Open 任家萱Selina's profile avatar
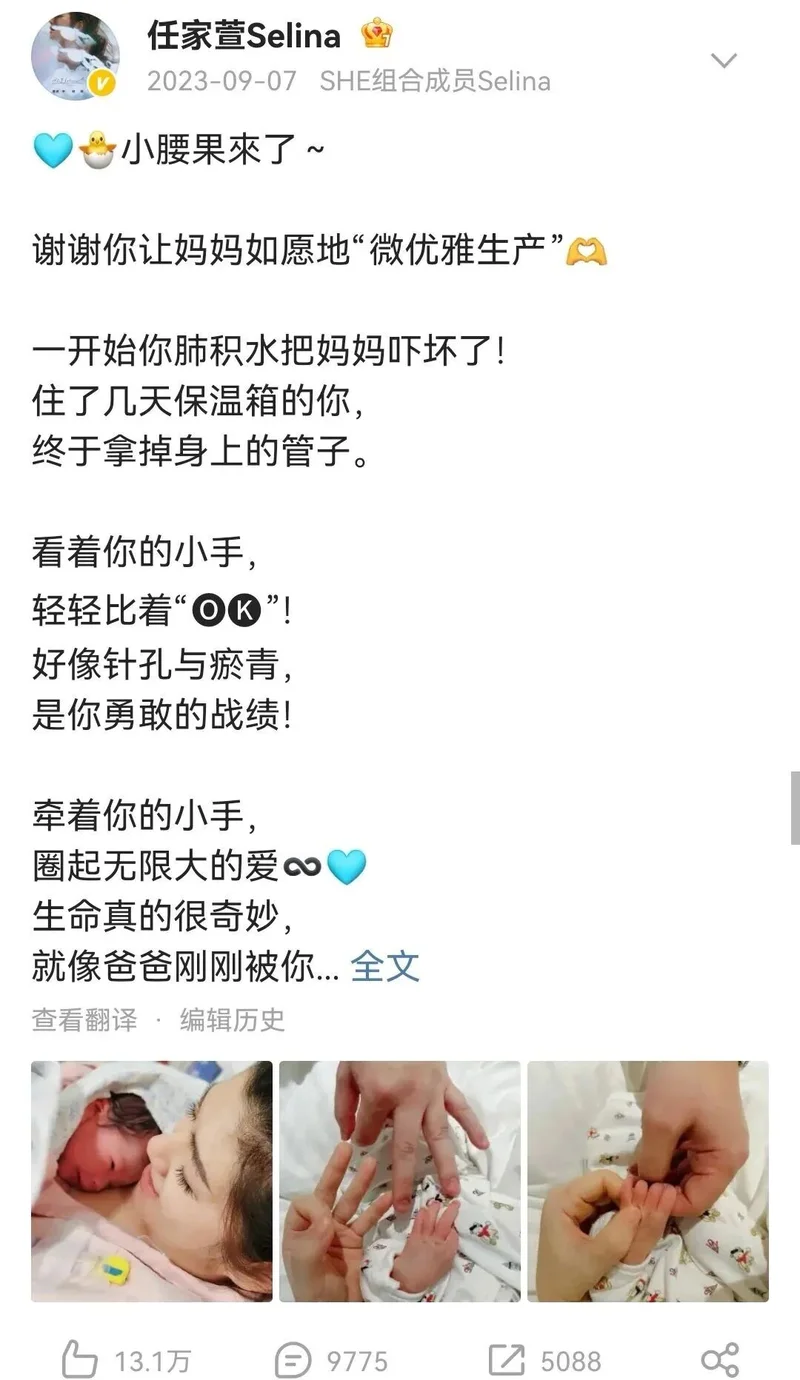This screenshot has width=800, height=1380. tap(76, 58)
